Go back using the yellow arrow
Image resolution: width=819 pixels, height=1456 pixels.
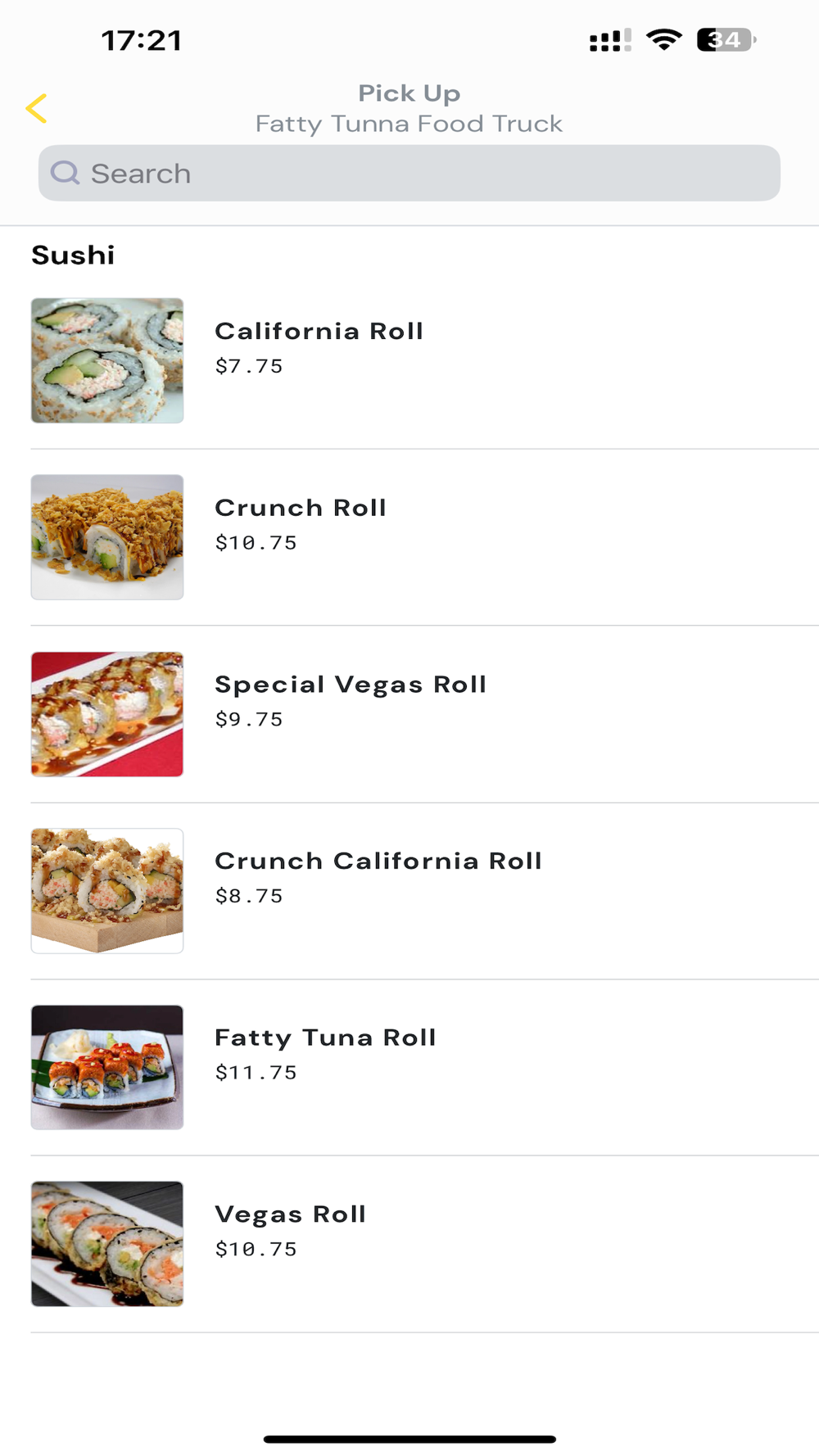pyautogui.click(x=37, y=108)
